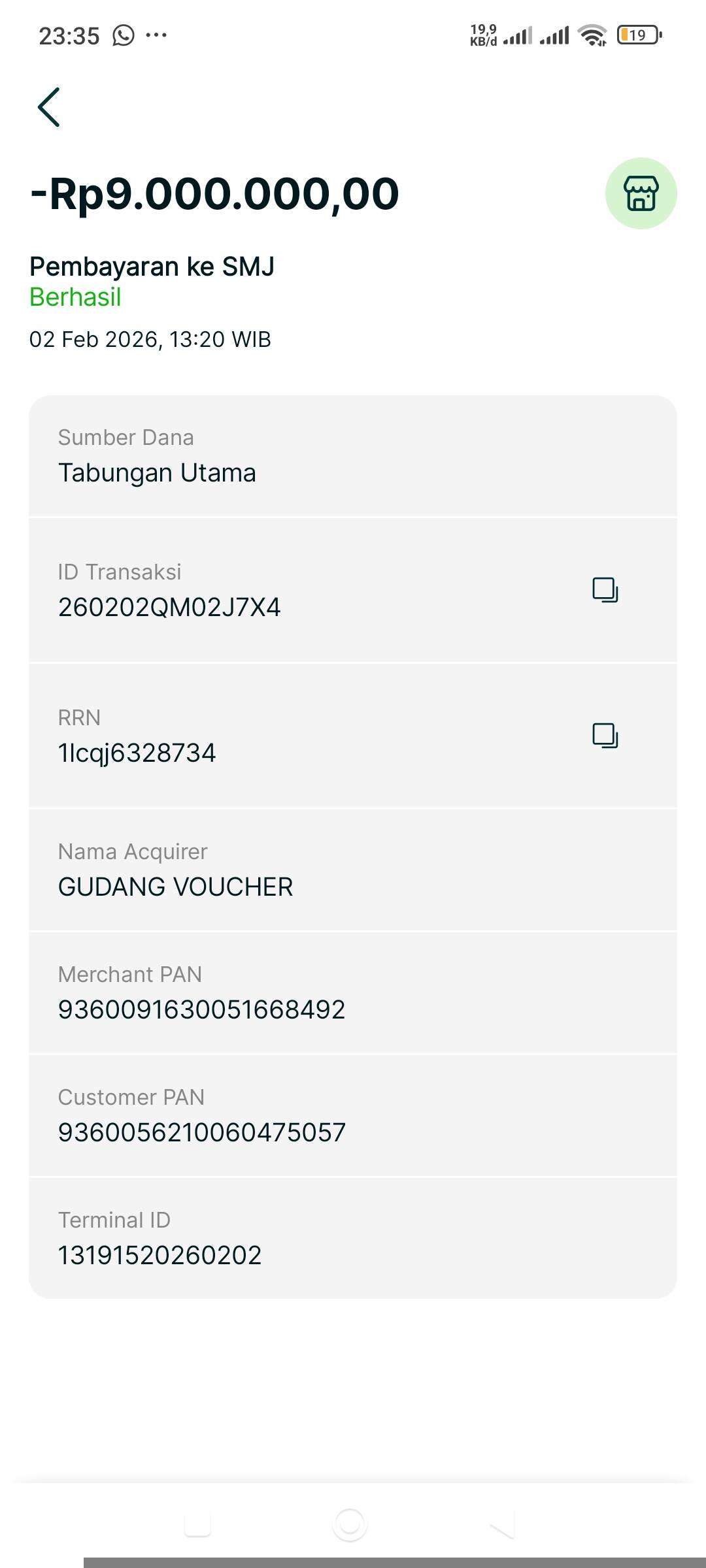This screenshot has height=1568, width=706.
Task: Go back using the top-left arrow
Action: point(49,107)
